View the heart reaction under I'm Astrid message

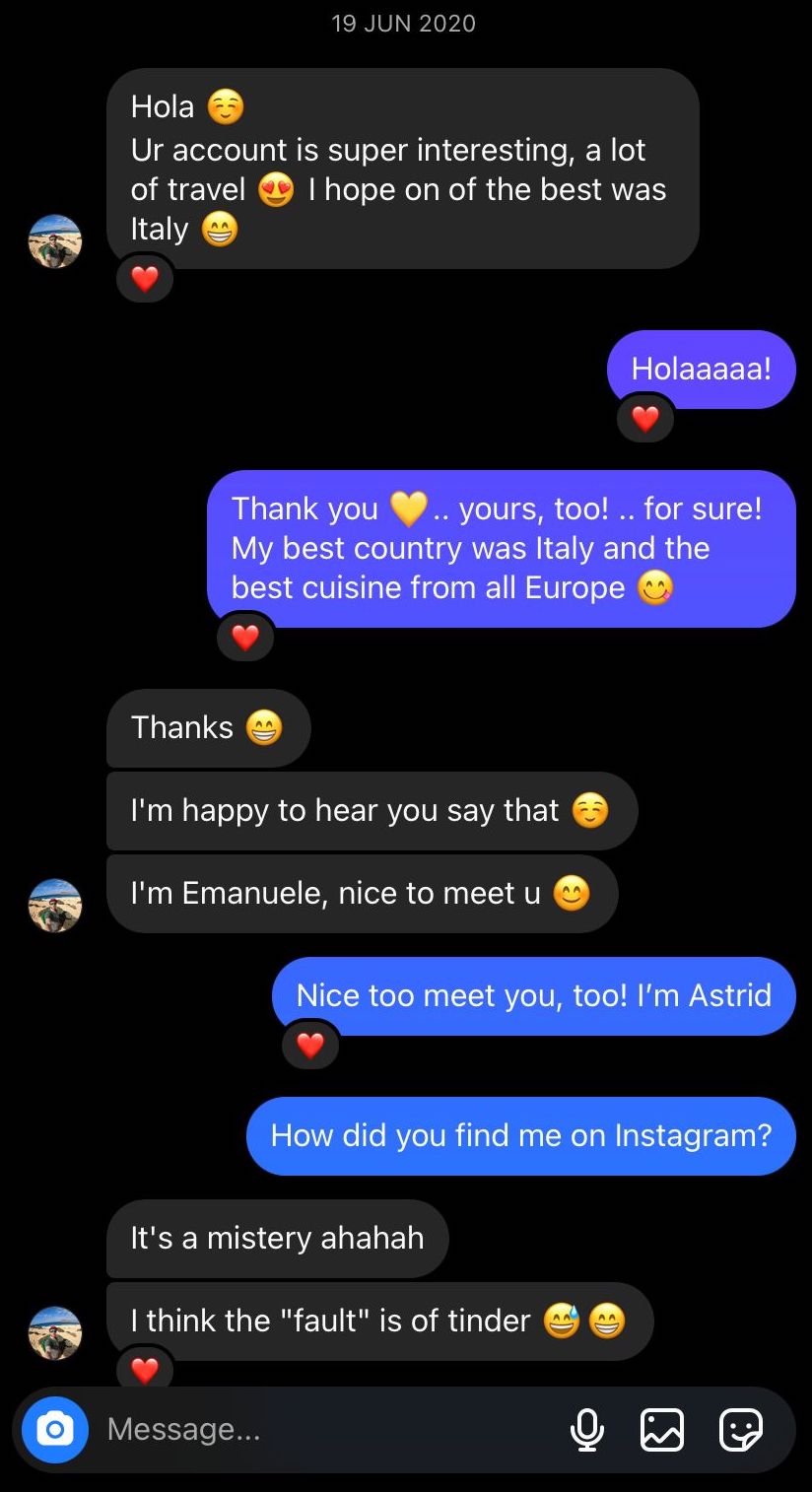310,1046
